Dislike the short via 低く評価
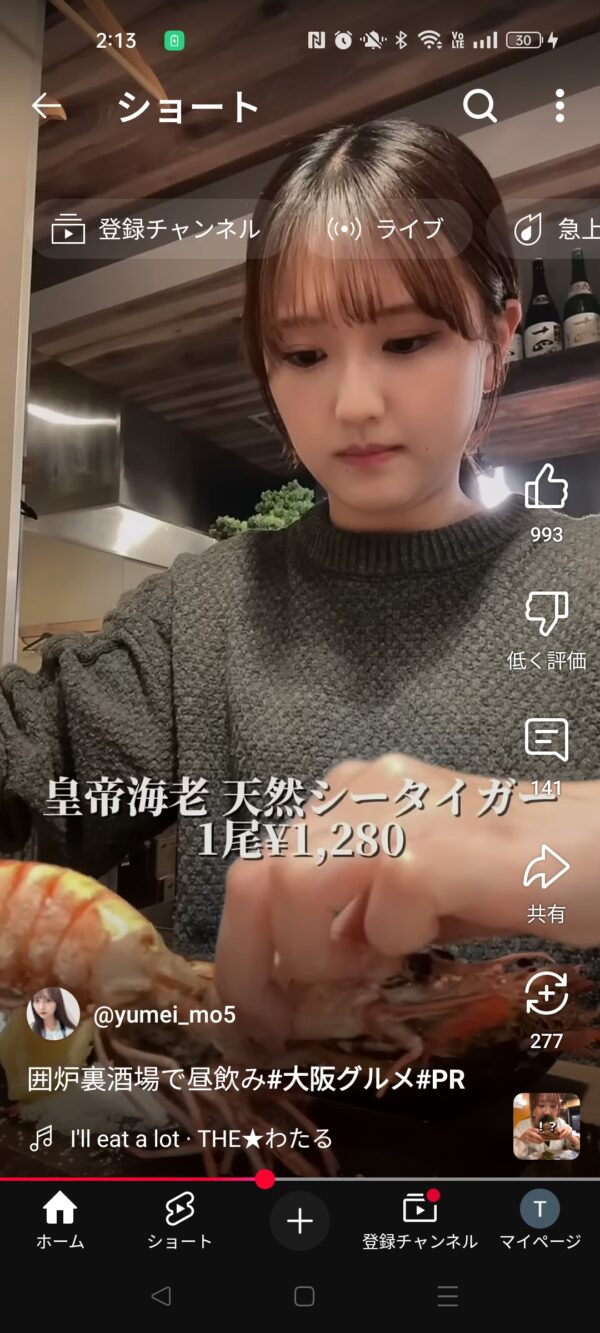Screen dimensions: 600x1333 pyautogui.click(x=547, y=629)
